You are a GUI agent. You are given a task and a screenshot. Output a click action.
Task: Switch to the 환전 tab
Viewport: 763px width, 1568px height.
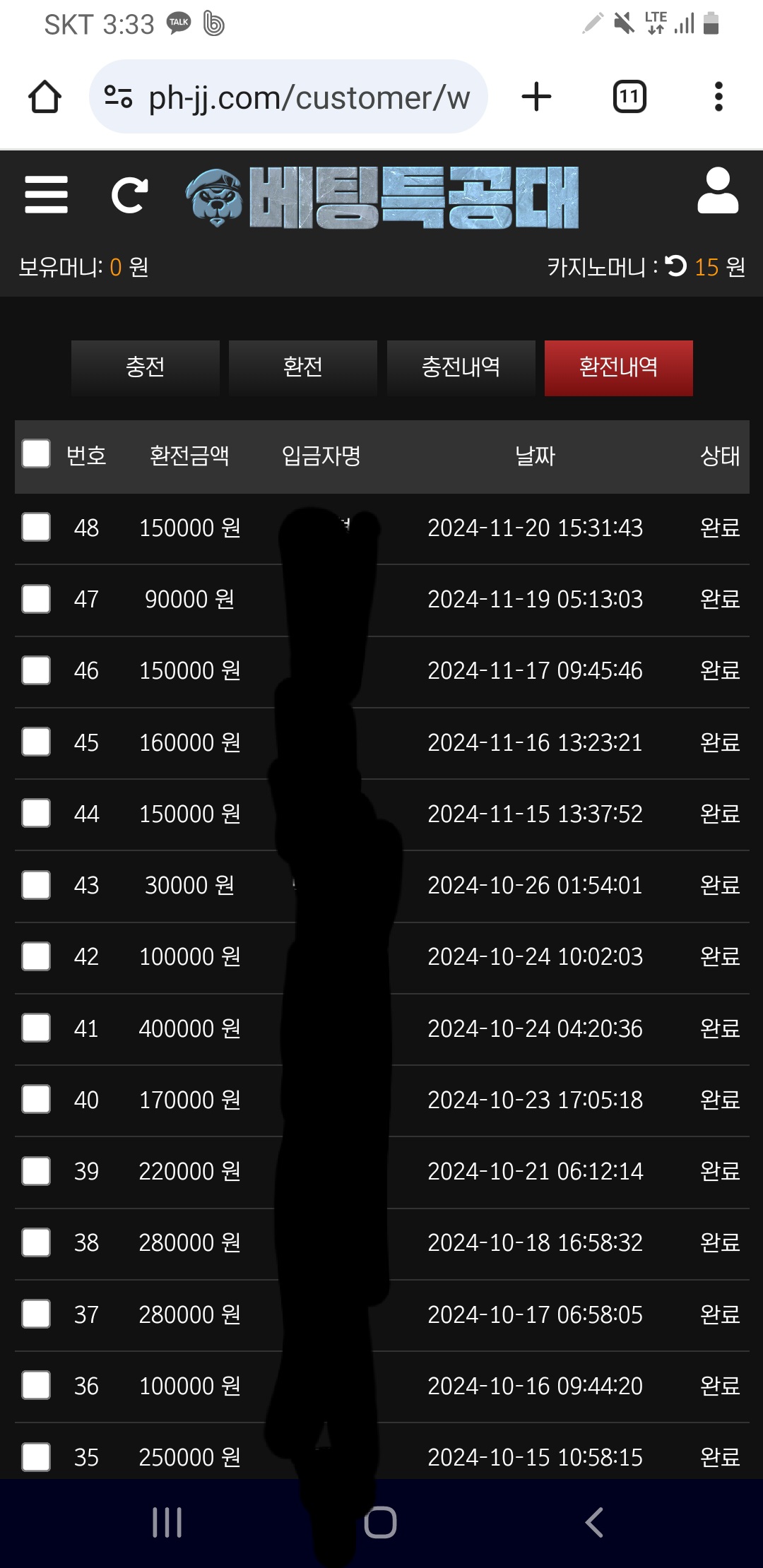click(x=303, y=368)
